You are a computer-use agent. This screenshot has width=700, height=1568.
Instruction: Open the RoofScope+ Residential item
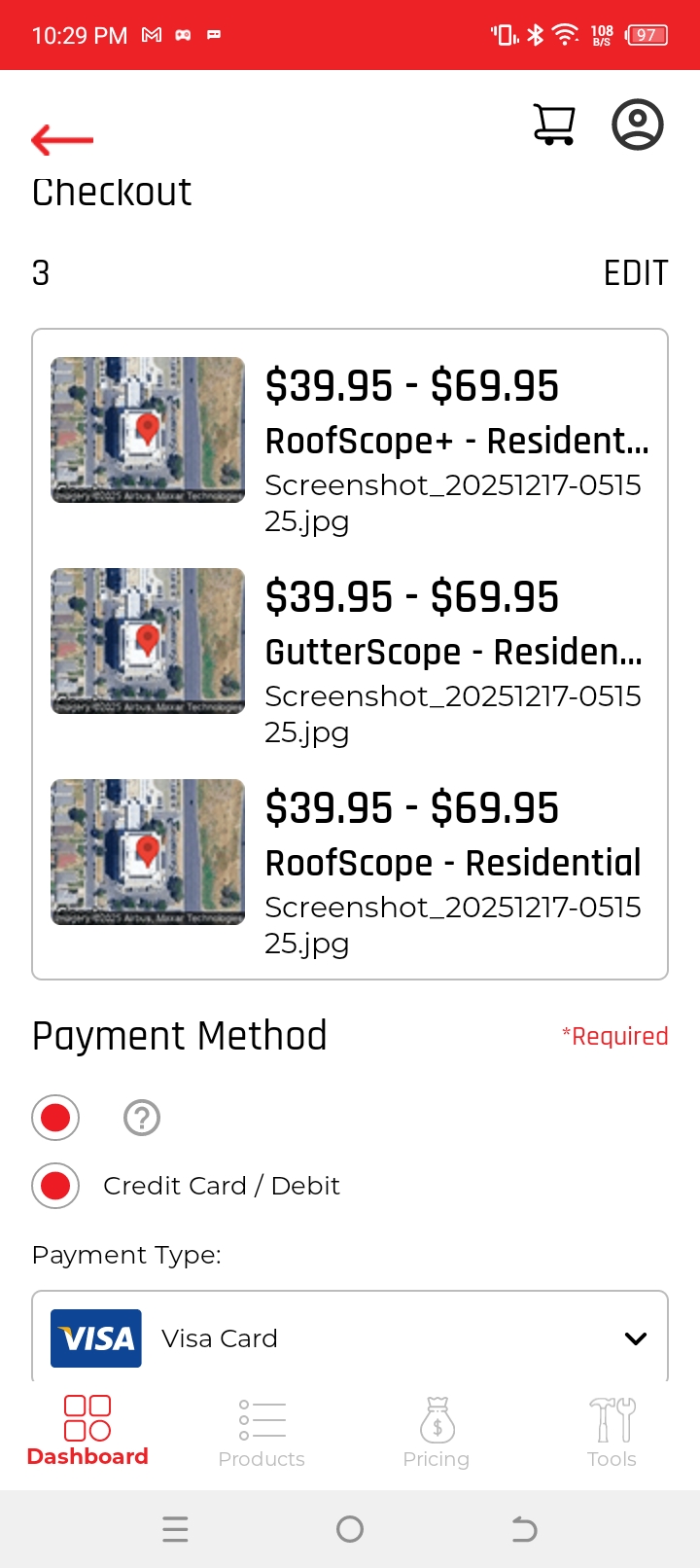point(457,441)
